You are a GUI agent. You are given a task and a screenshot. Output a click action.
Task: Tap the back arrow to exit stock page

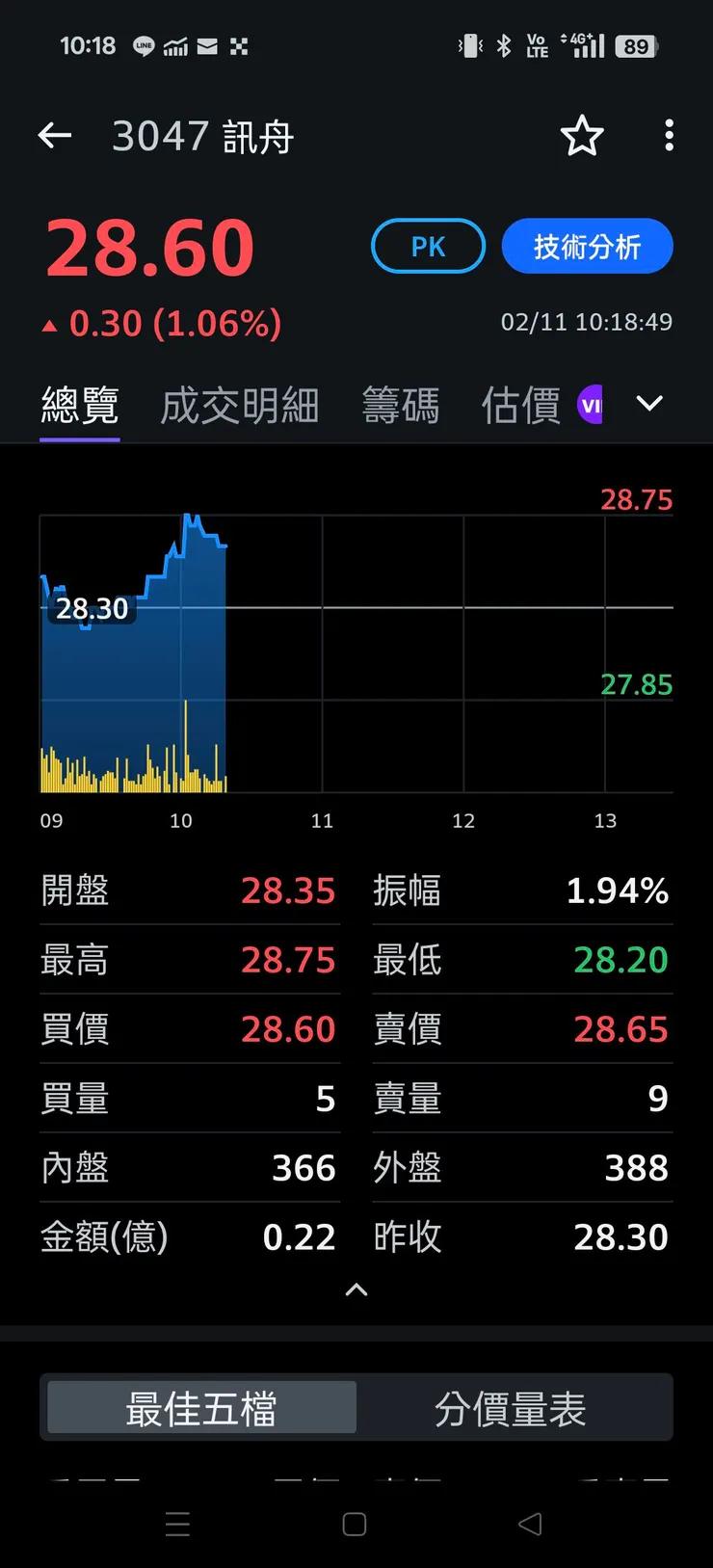click(x=54, y=136)
